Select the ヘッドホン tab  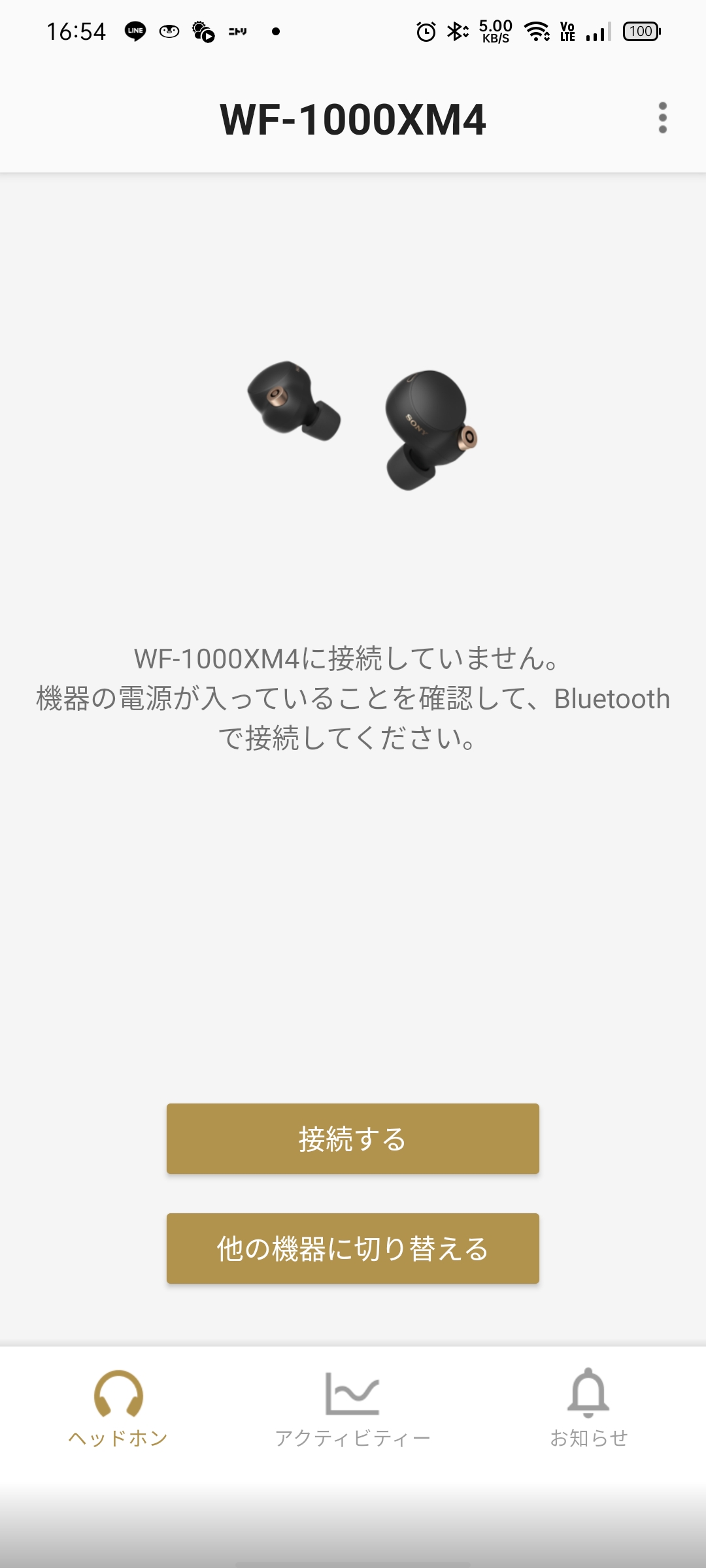pyautogui.click(x=118, y=1410)
